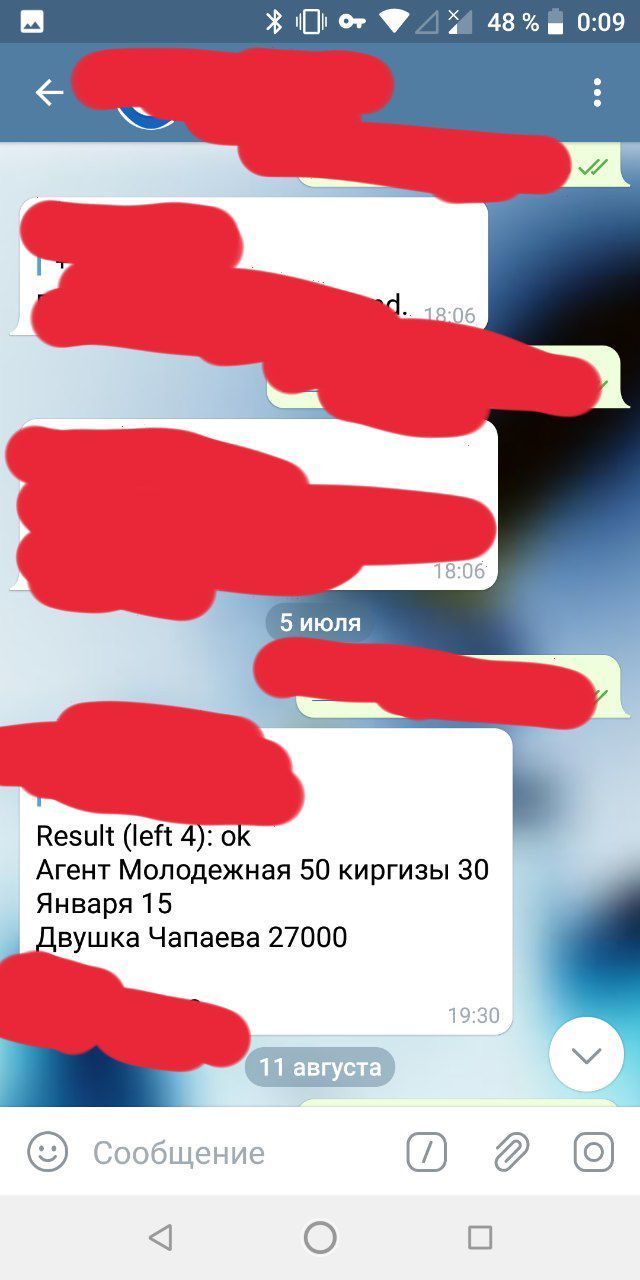640x1280 pixels.
Task: Open the bot commands slash button
Action: coord(426,1152)
